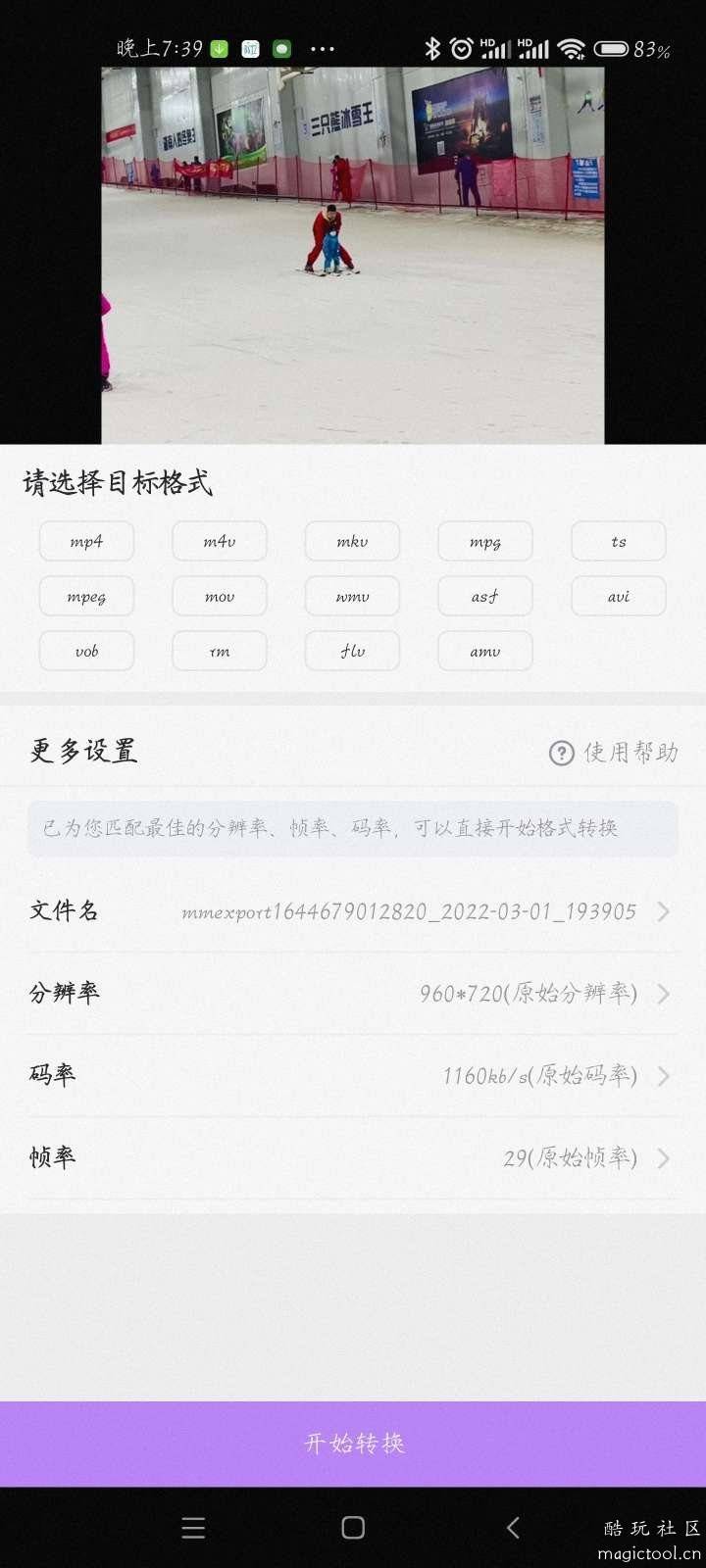Select asf as target format

click(485, 596)
